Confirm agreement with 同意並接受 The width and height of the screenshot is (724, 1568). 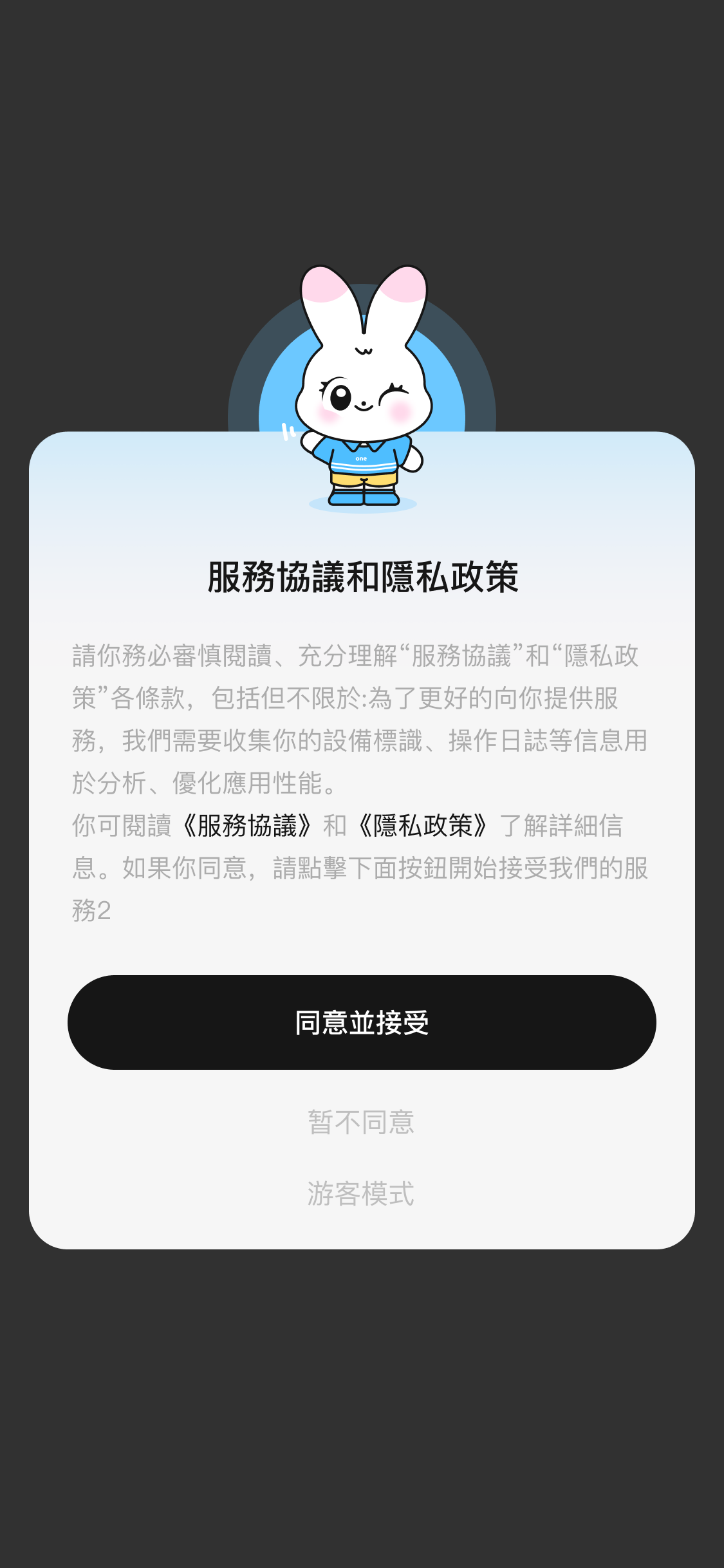click(x=362, y=1022)
